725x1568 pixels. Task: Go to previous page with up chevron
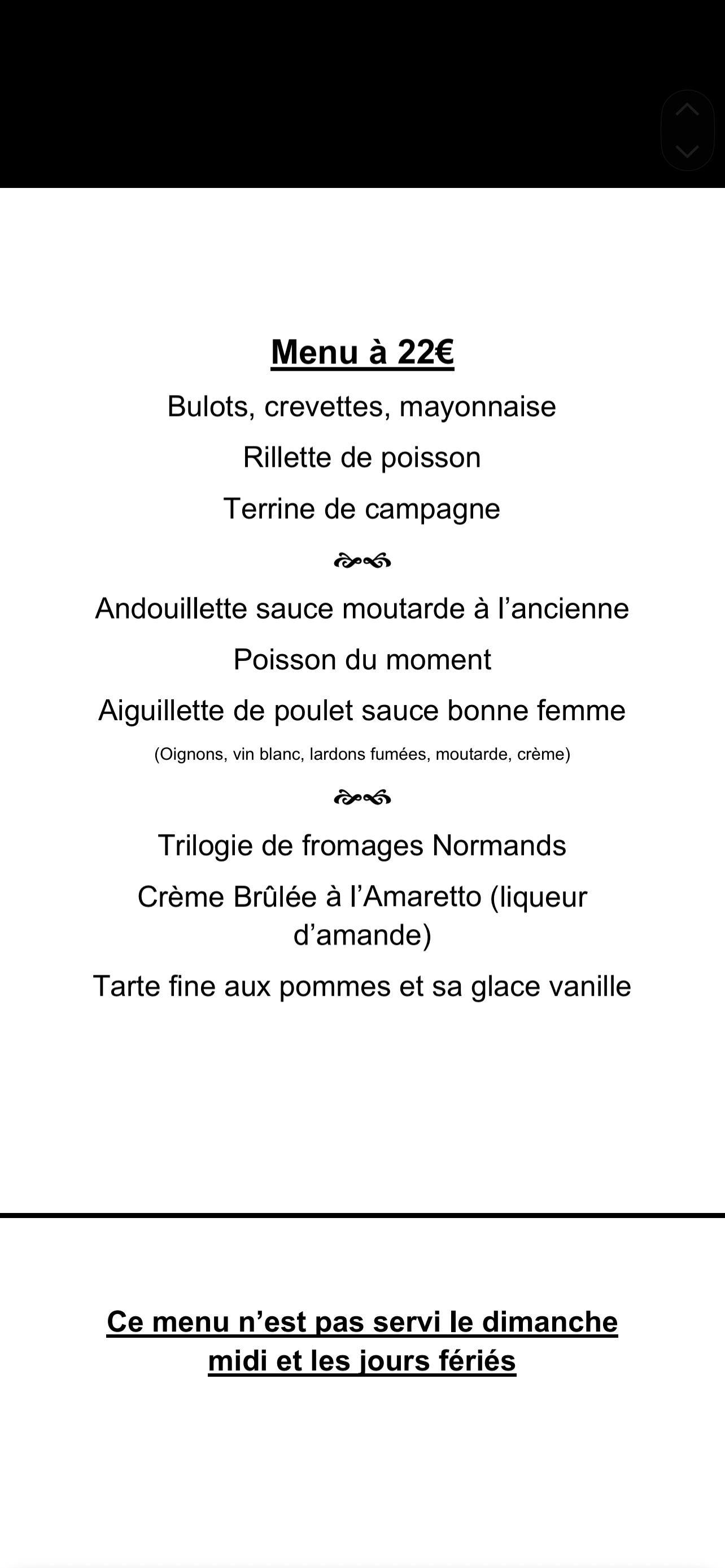point(687,110)
